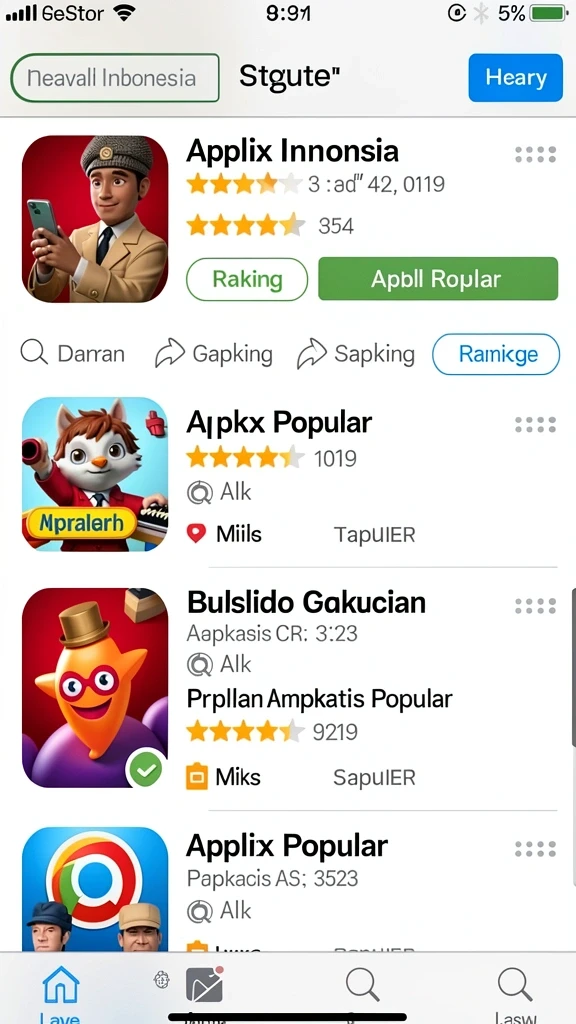
Task: Select the Sapking share option
Action: point(356,354)
